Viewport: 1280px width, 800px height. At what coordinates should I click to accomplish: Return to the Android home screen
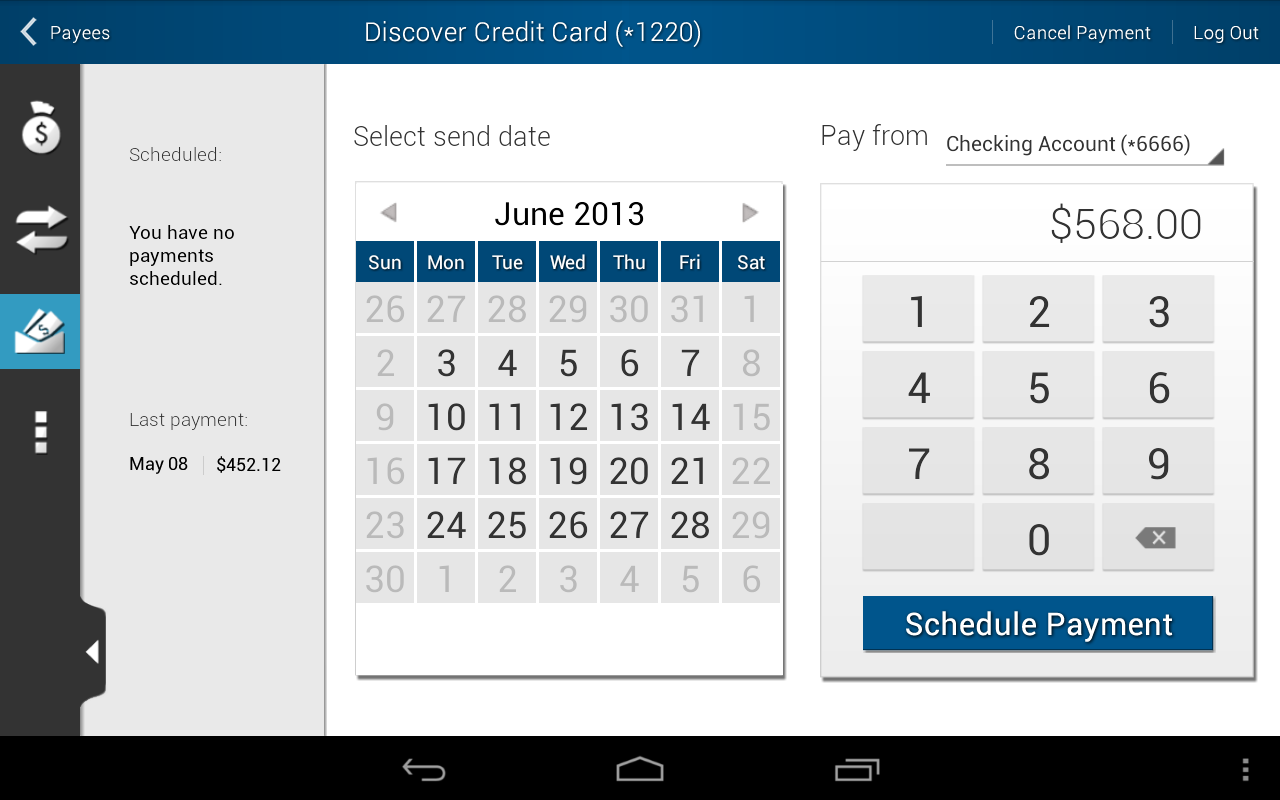[640, 769]
